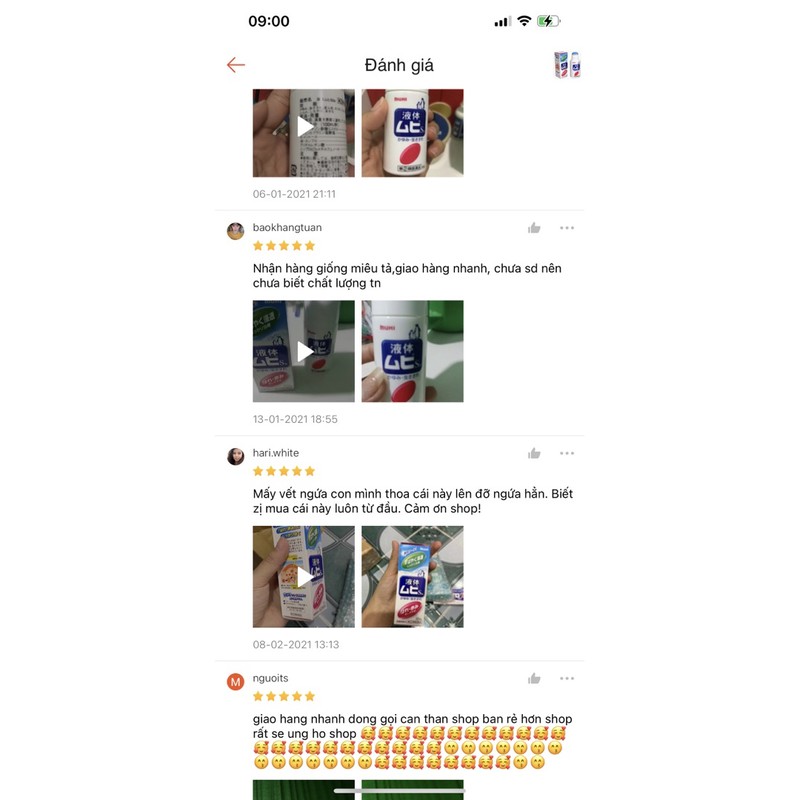Open nguoits's profile avatar
Screen dimensions: 800x800
click(236, 682)
